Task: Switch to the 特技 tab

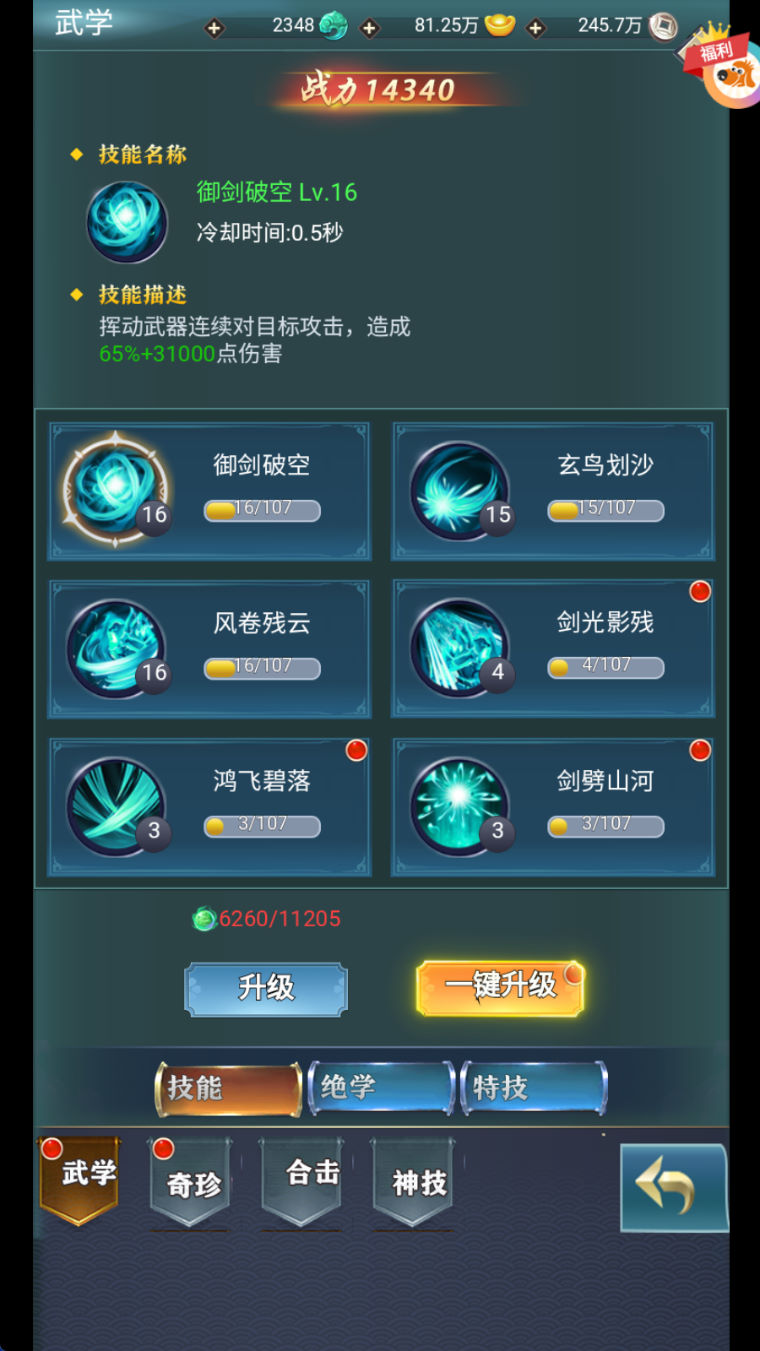Action: [534, 1088]
